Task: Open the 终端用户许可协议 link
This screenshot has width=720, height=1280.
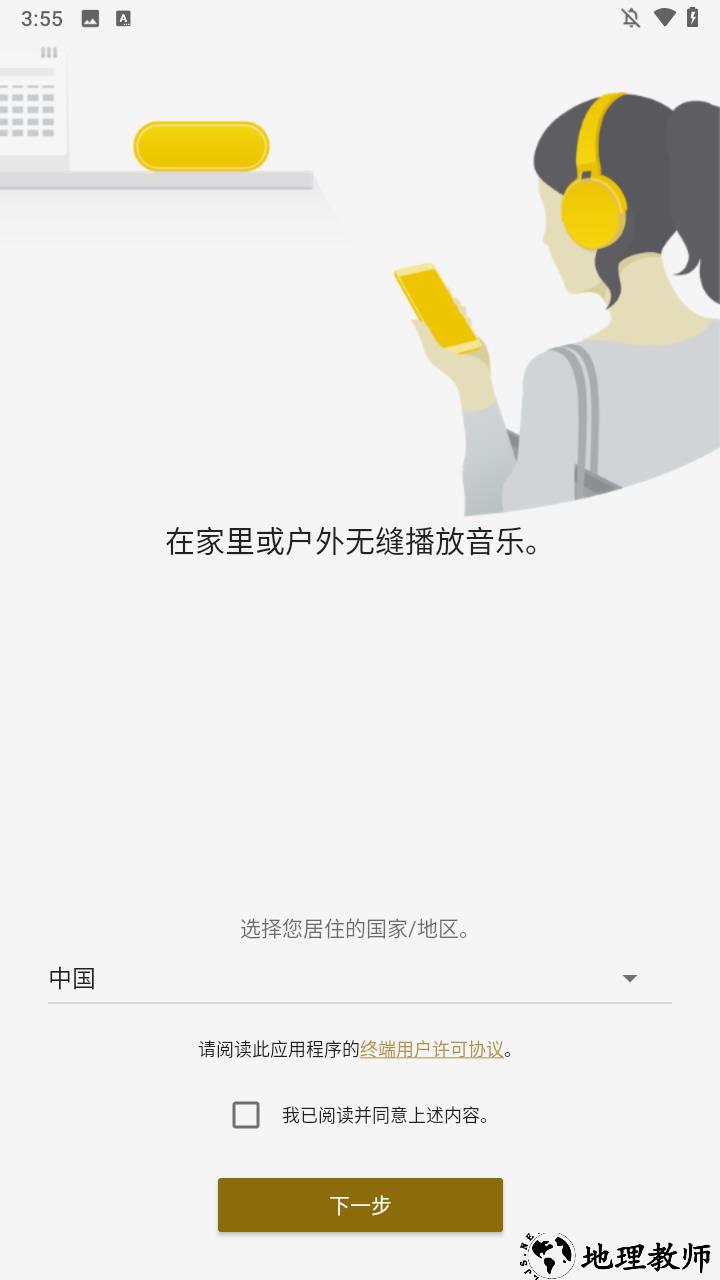Action: [432, 1049]
